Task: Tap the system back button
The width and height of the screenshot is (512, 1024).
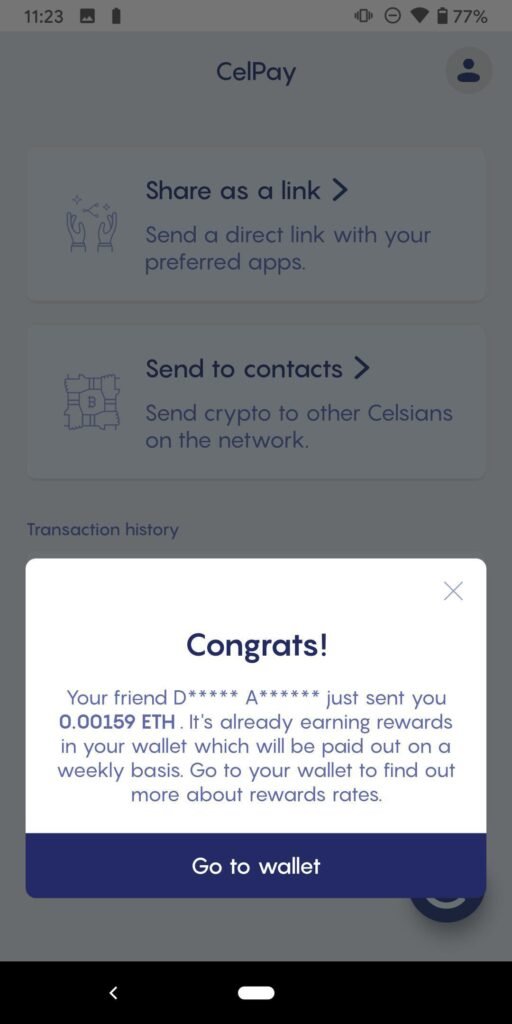Action: [x=113, y=993]
